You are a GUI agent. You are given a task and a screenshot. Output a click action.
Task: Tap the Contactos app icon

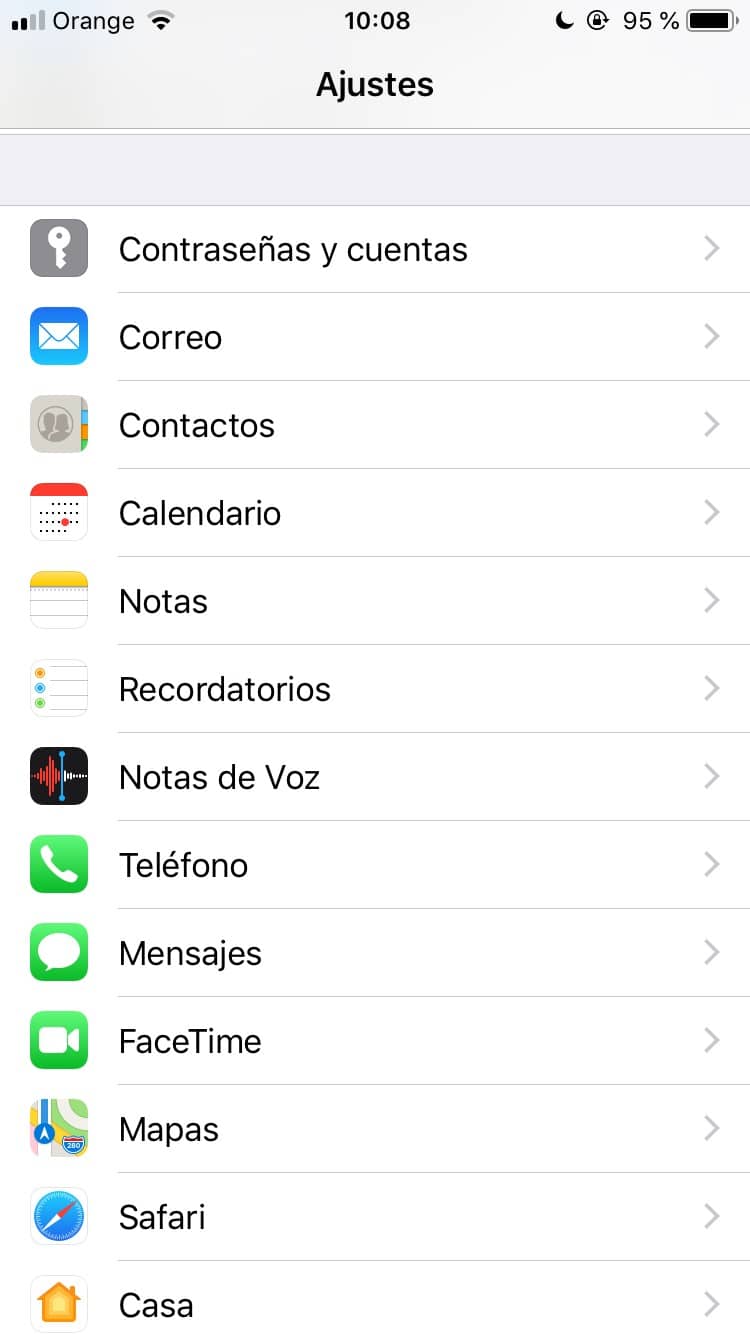(x=58, y=425)
